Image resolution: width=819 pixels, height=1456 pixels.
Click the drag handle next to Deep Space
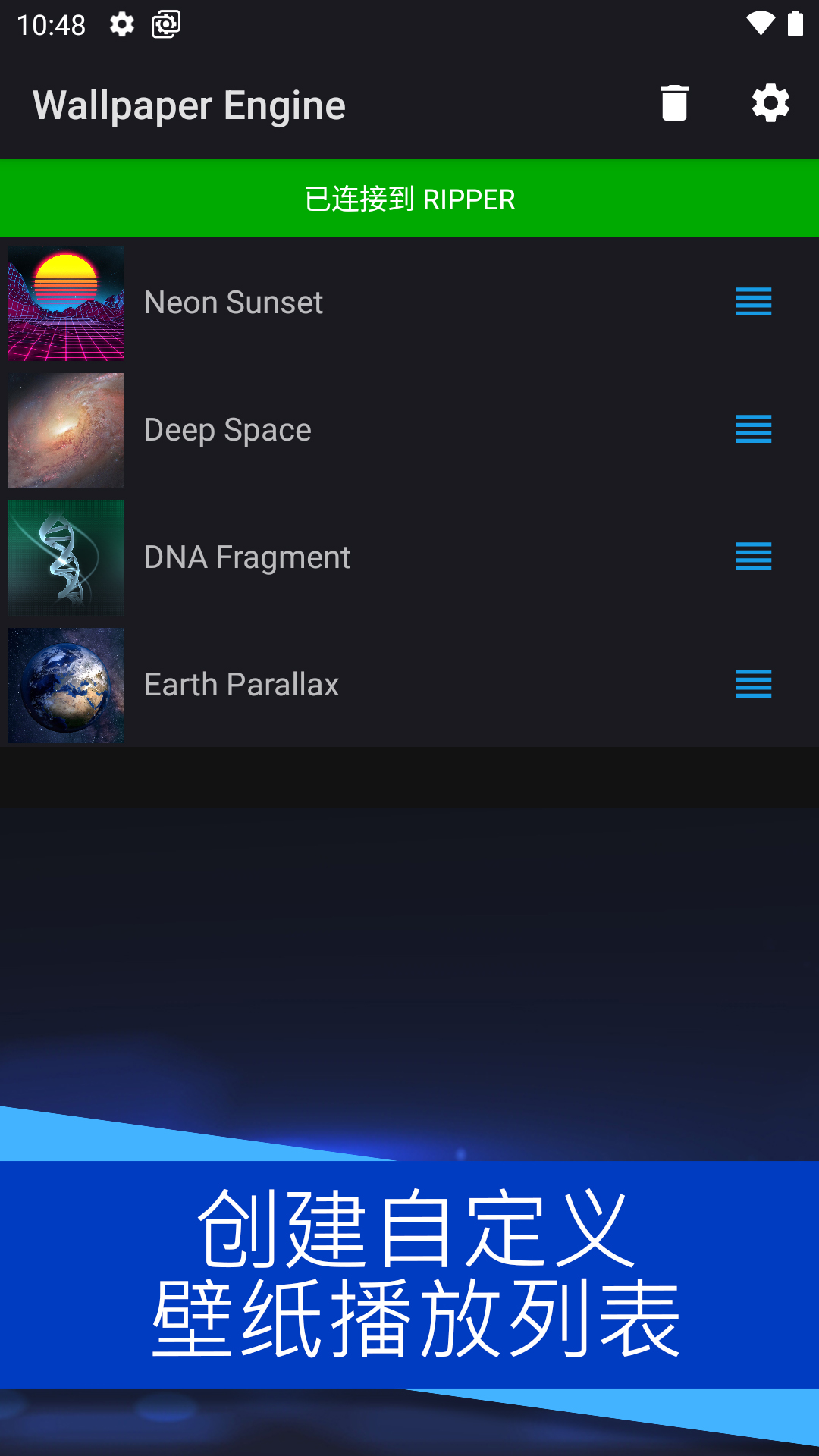[x=753, y=429]
